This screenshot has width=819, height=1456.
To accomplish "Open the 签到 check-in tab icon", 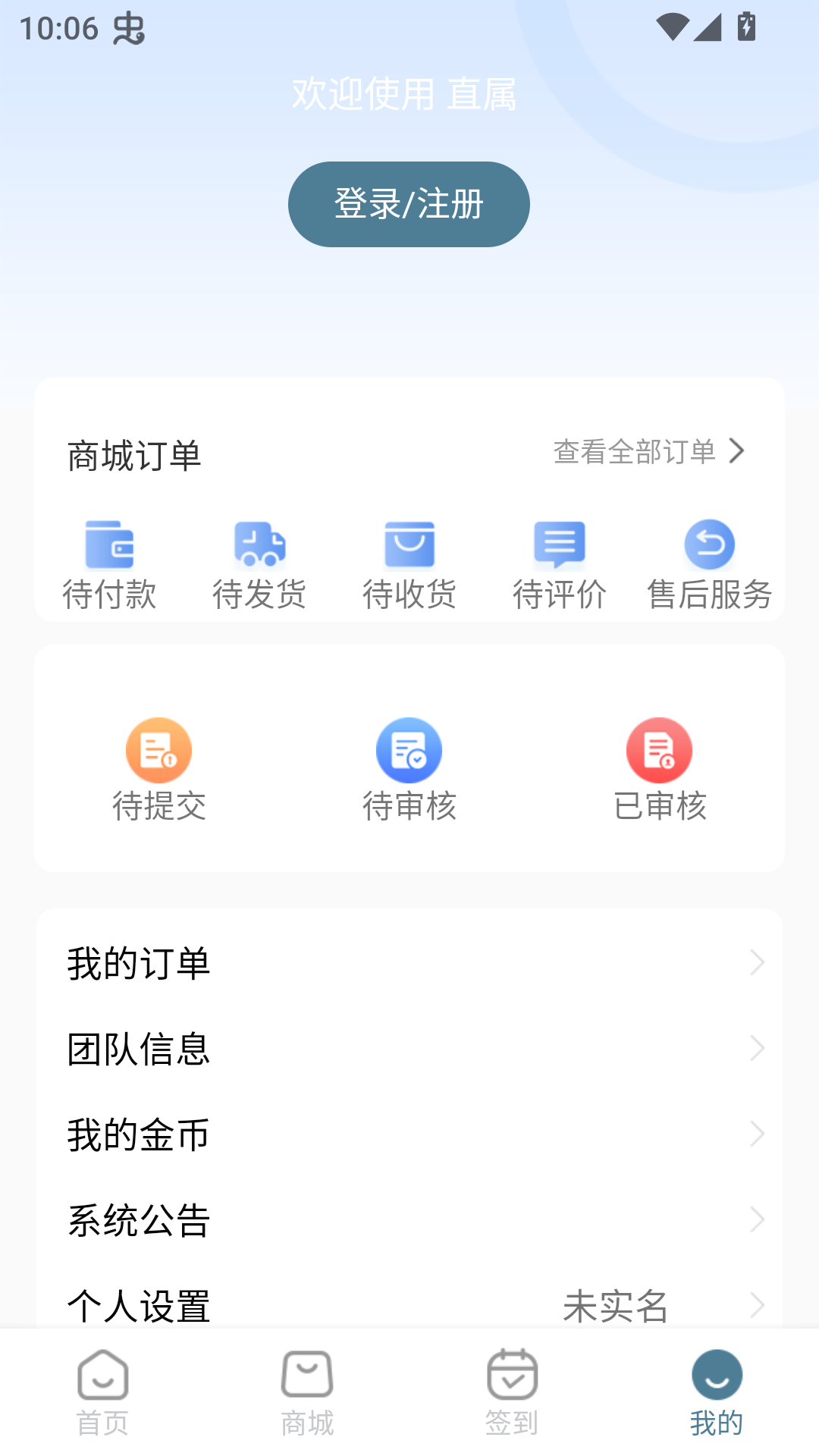I will (x=512, y=1373).
